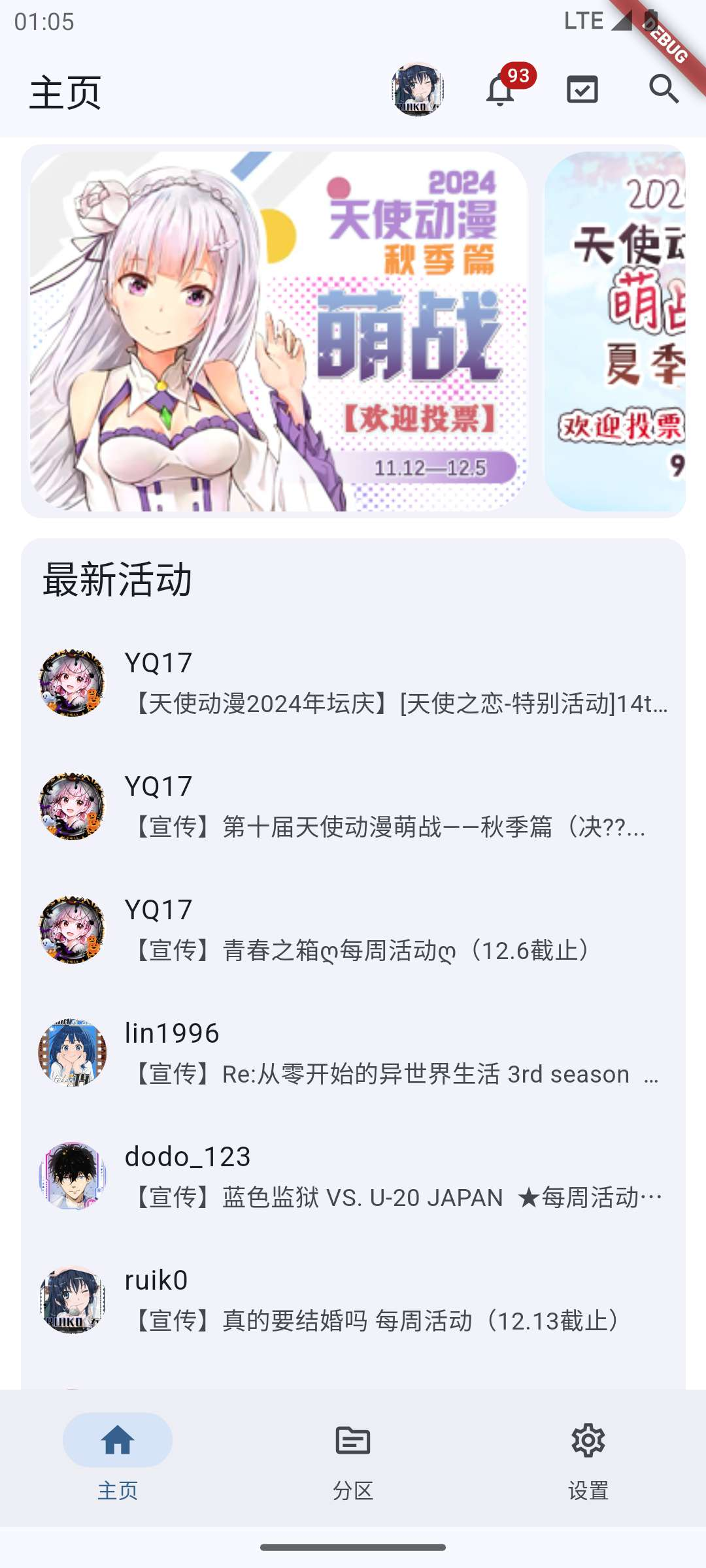Open the 2024 秋季篇 萌战 banner
706x1568 pixels.
[x=279, y=331]
